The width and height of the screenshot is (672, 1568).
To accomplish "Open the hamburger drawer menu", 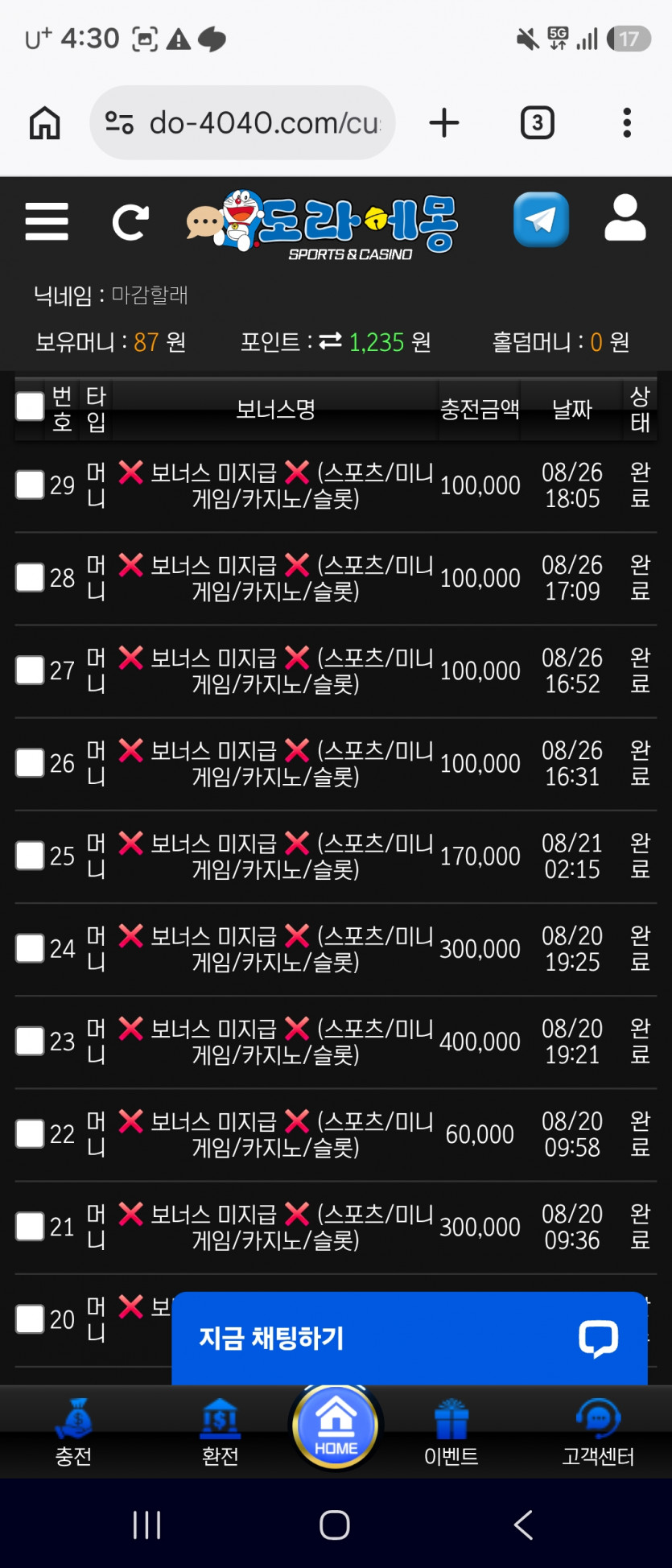I will click(x=47, y=221).
